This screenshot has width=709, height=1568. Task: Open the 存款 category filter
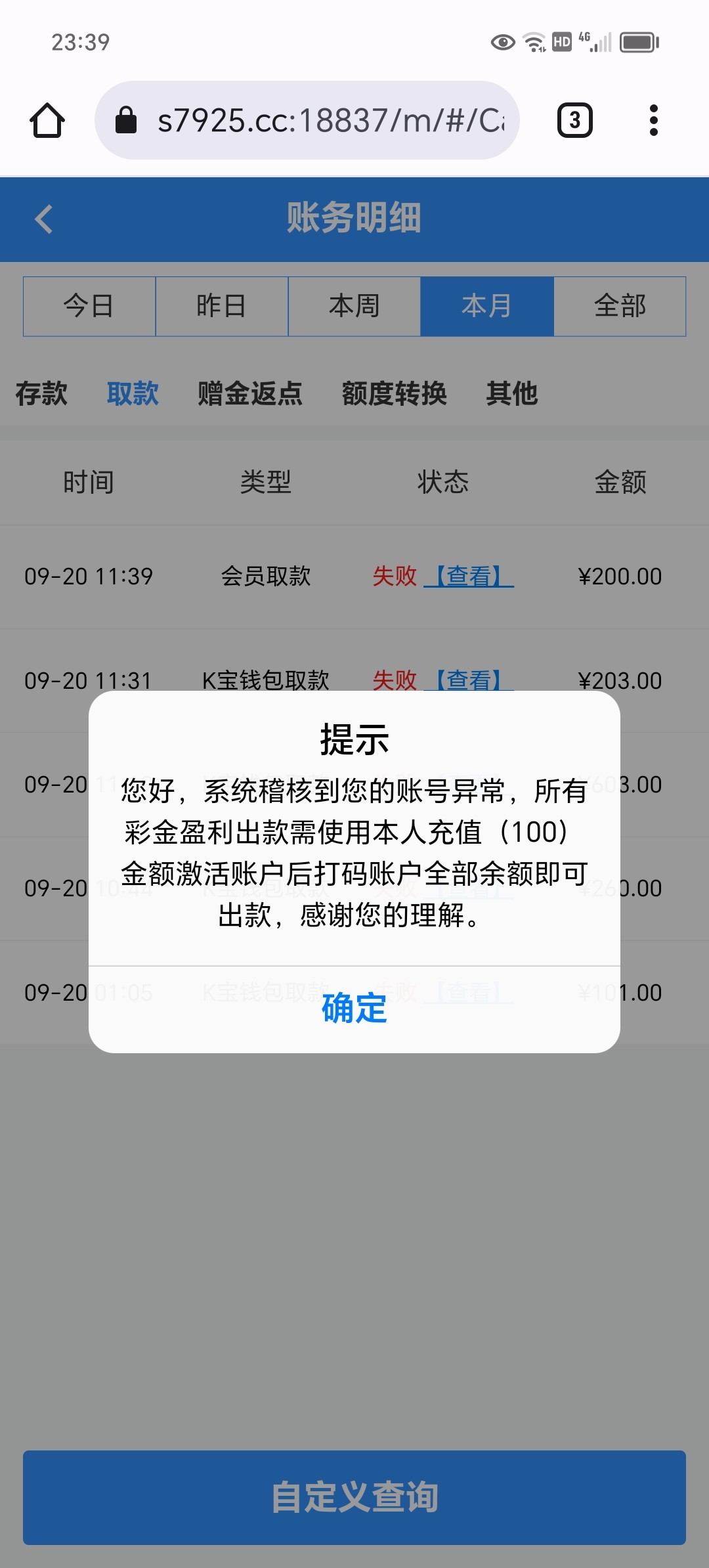coord(41,393)
